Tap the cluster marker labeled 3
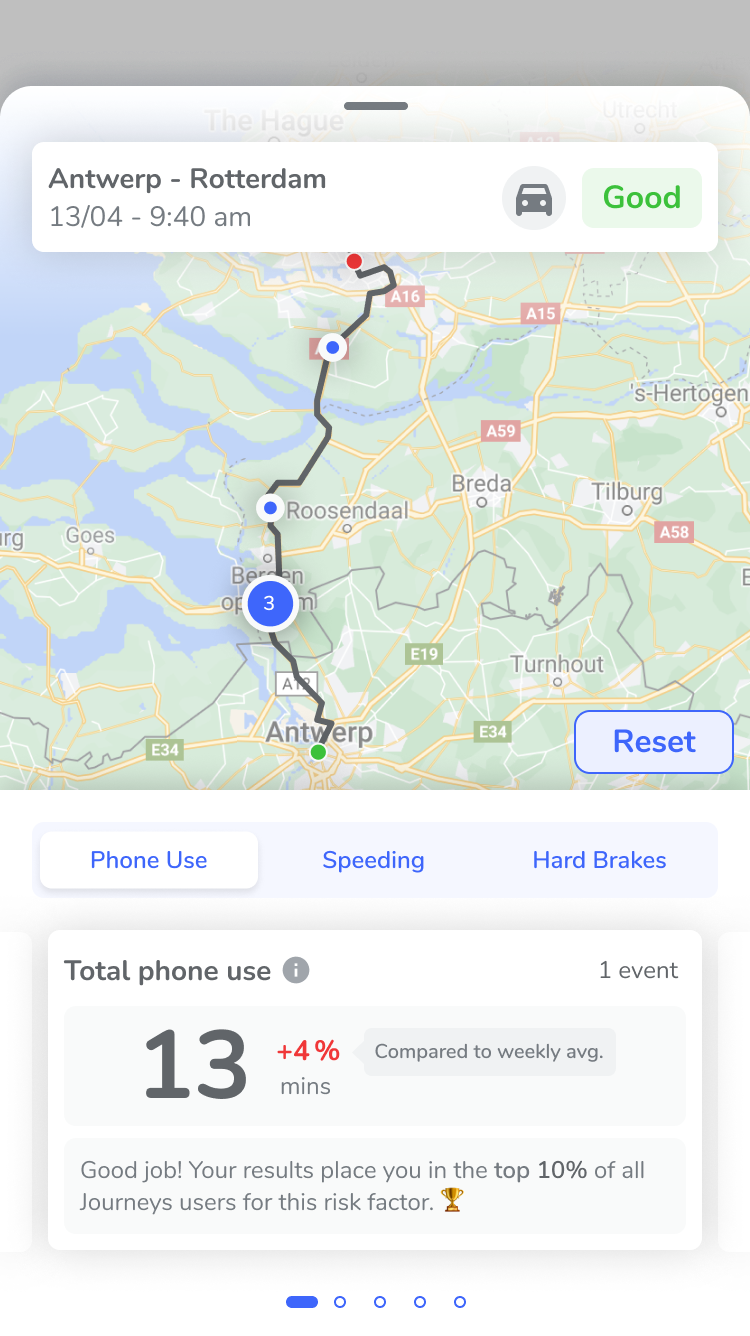Image resolution: width=750 pixels, height=1336 pixels. pyautogui.click(x=269, y=604)
